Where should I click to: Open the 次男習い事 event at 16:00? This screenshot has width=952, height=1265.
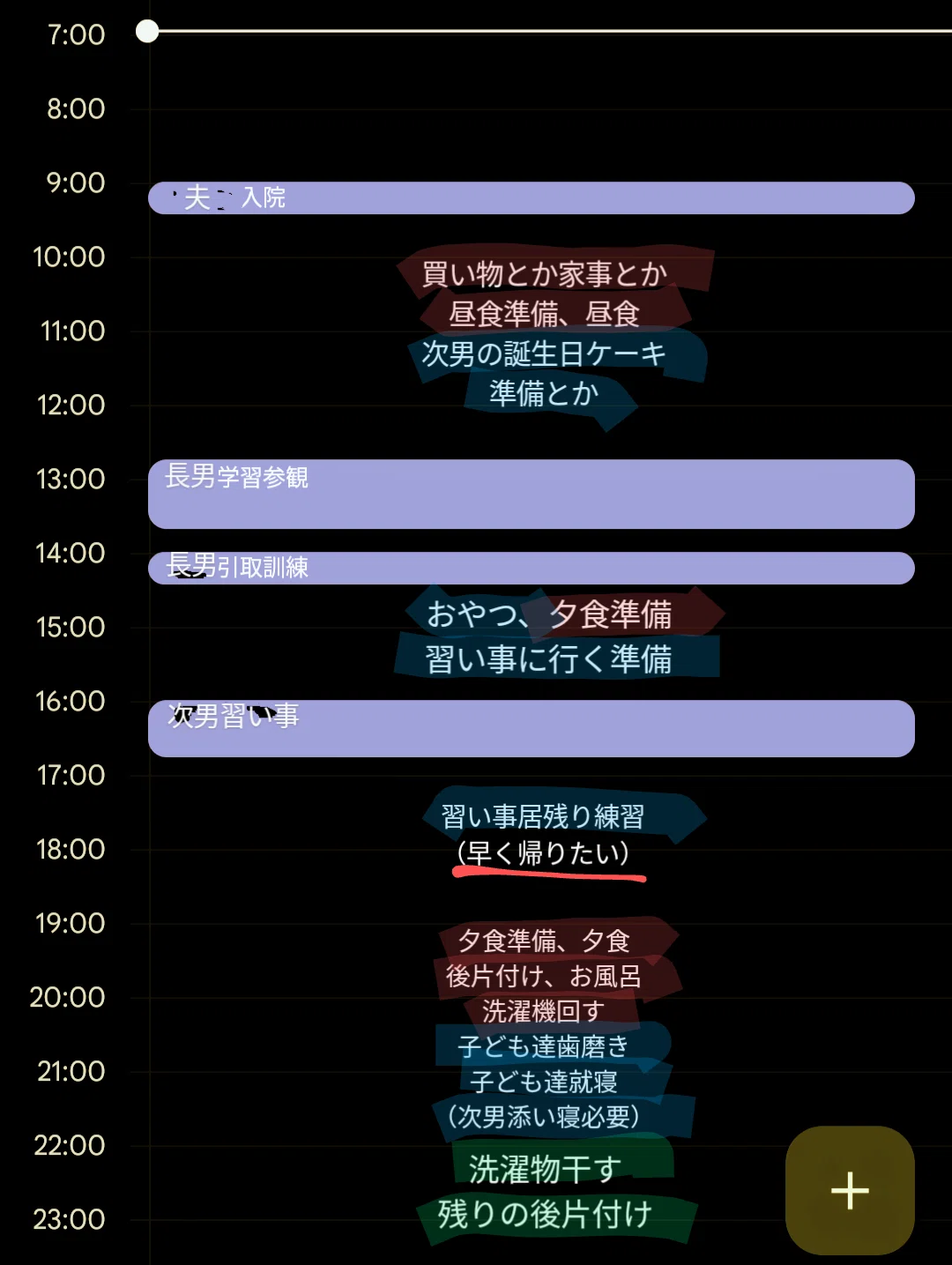coord(532,728)
